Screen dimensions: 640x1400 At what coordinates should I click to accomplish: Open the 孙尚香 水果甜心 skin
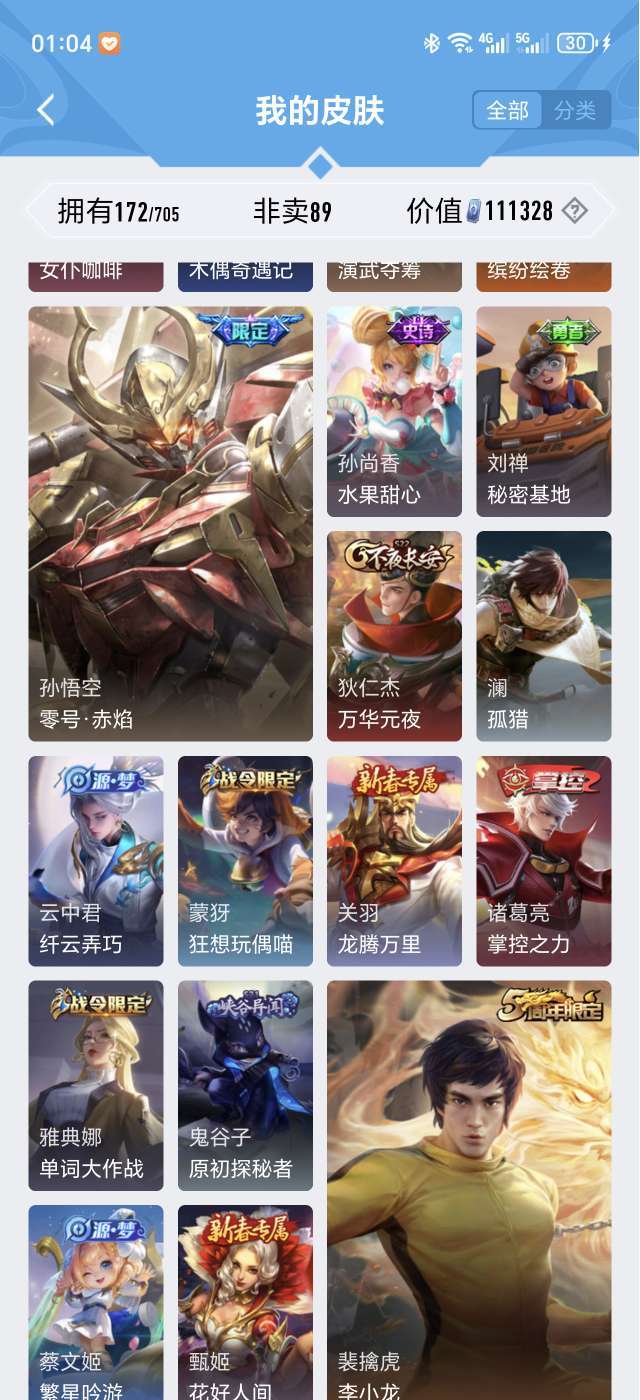point(394,412)
